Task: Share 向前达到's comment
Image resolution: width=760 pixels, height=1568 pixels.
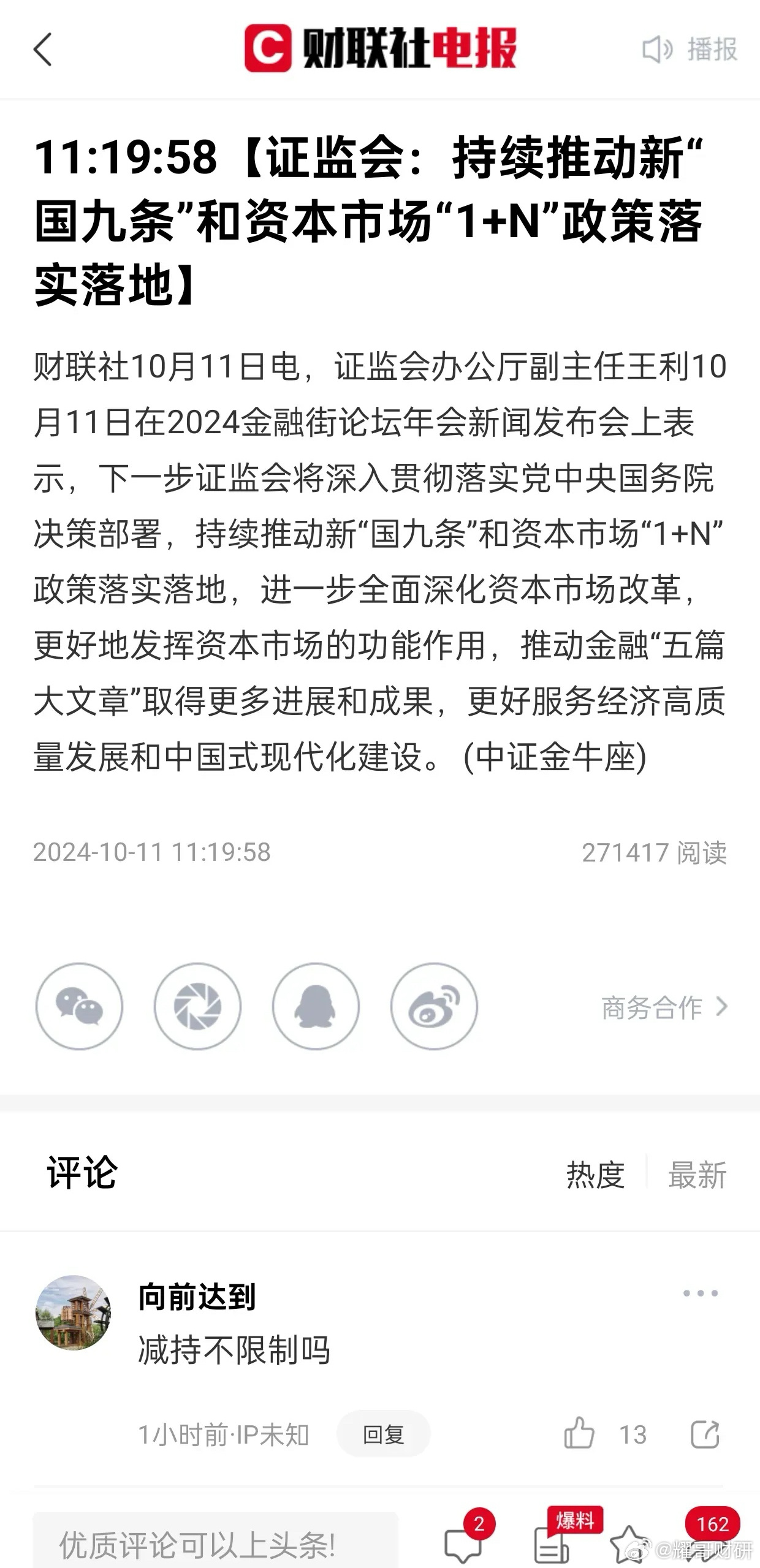Action: [705, 1434]
